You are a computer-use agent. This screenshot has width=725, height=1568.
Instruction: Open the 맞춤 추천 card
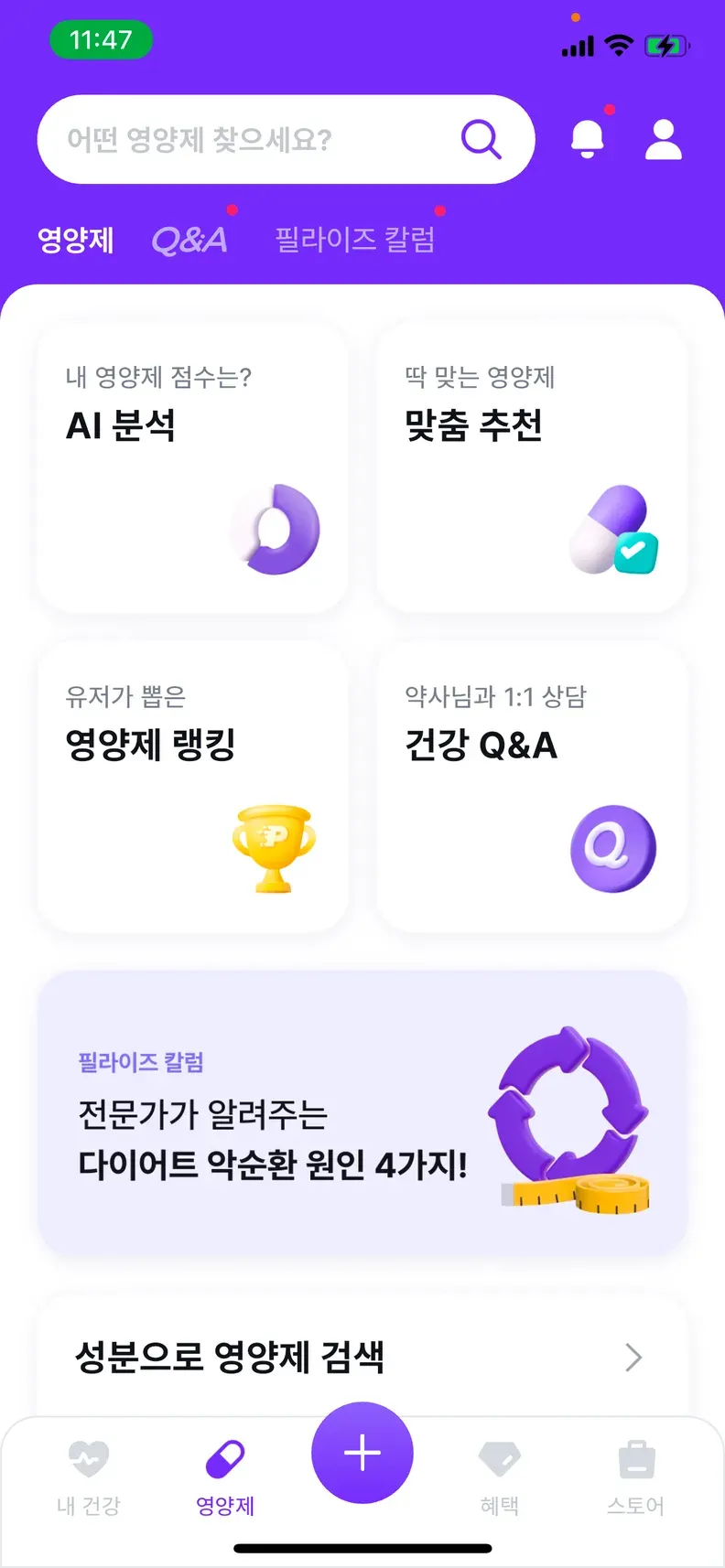(532, 467)
